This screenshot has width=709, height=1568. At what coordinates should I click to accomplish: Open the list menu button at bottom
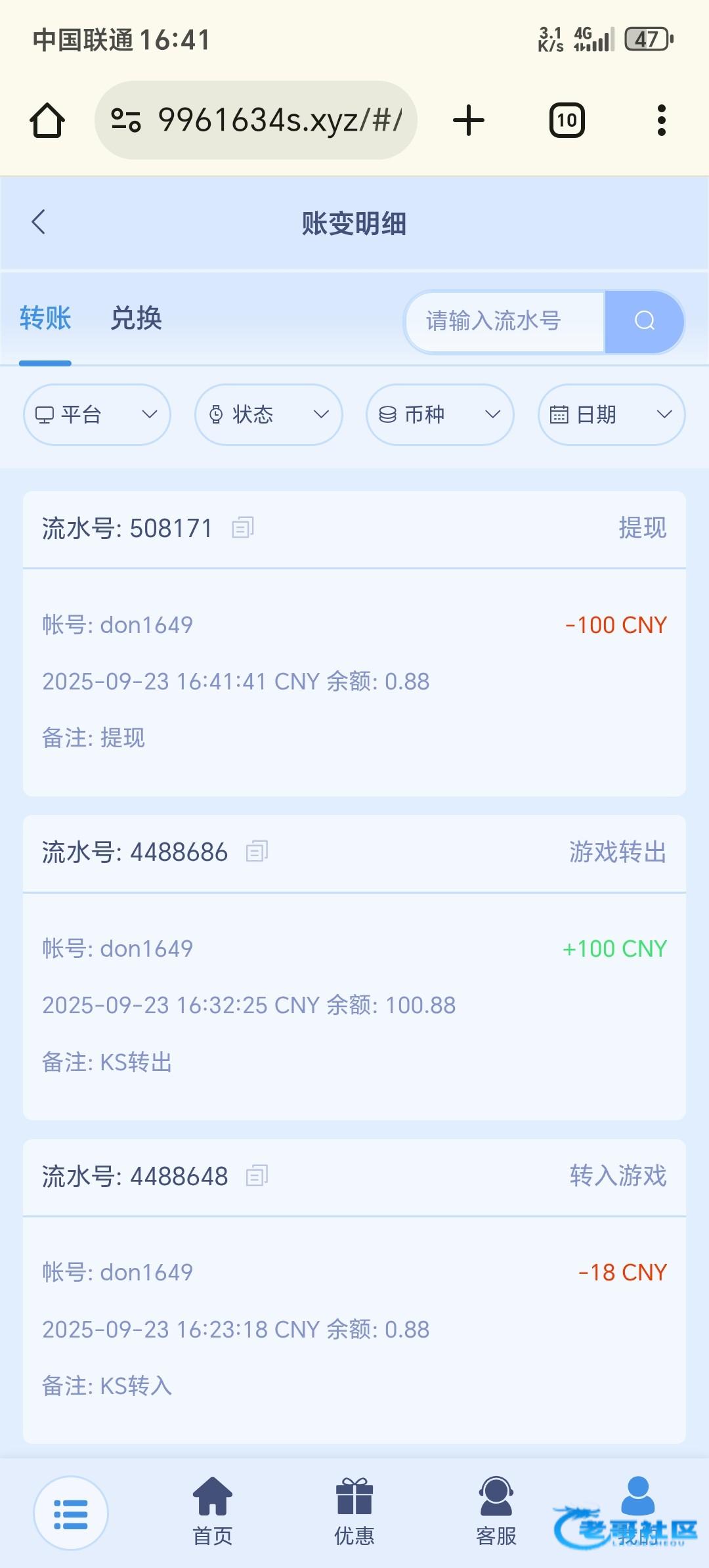click(x=71, y=1514)
